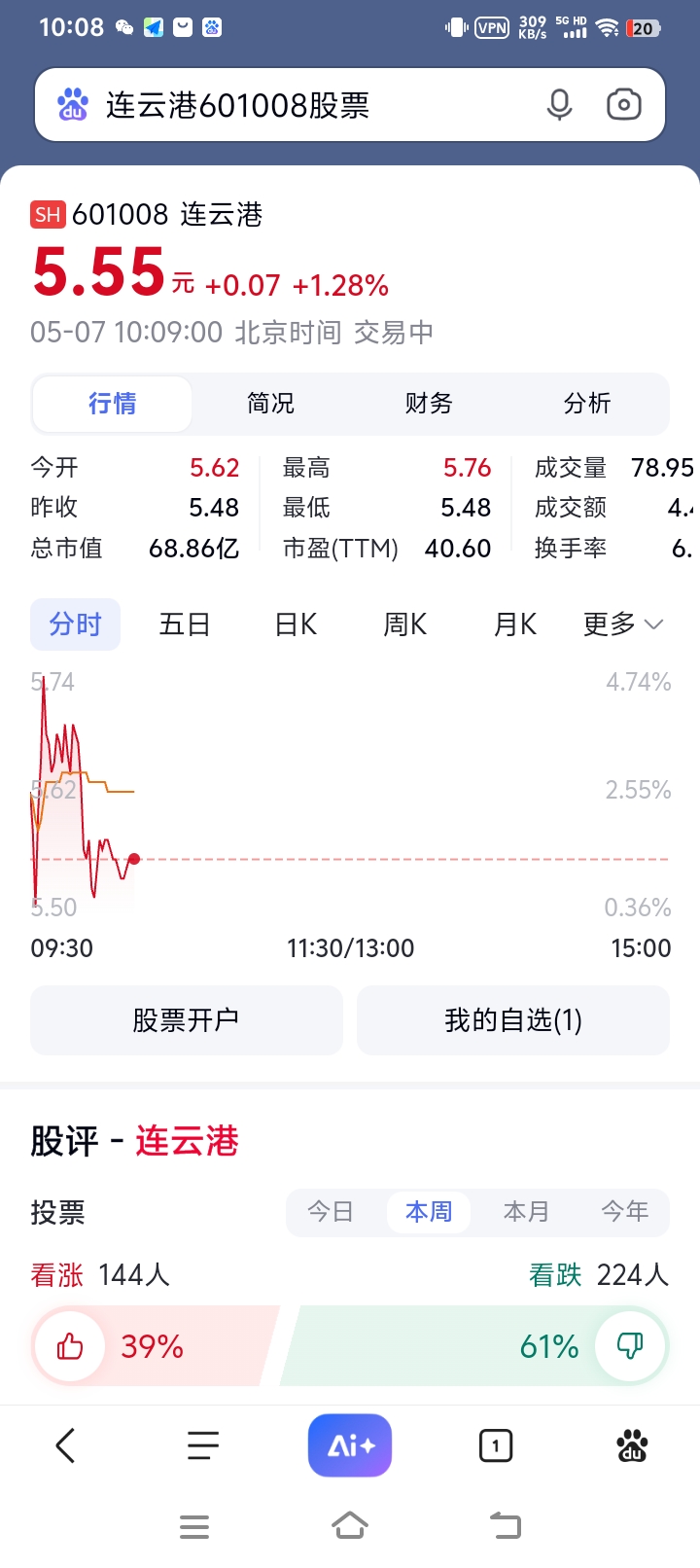This screenshot has height=1568, width=700.
Task: Show votes for 今年
Action: [x=624, y=1212]
